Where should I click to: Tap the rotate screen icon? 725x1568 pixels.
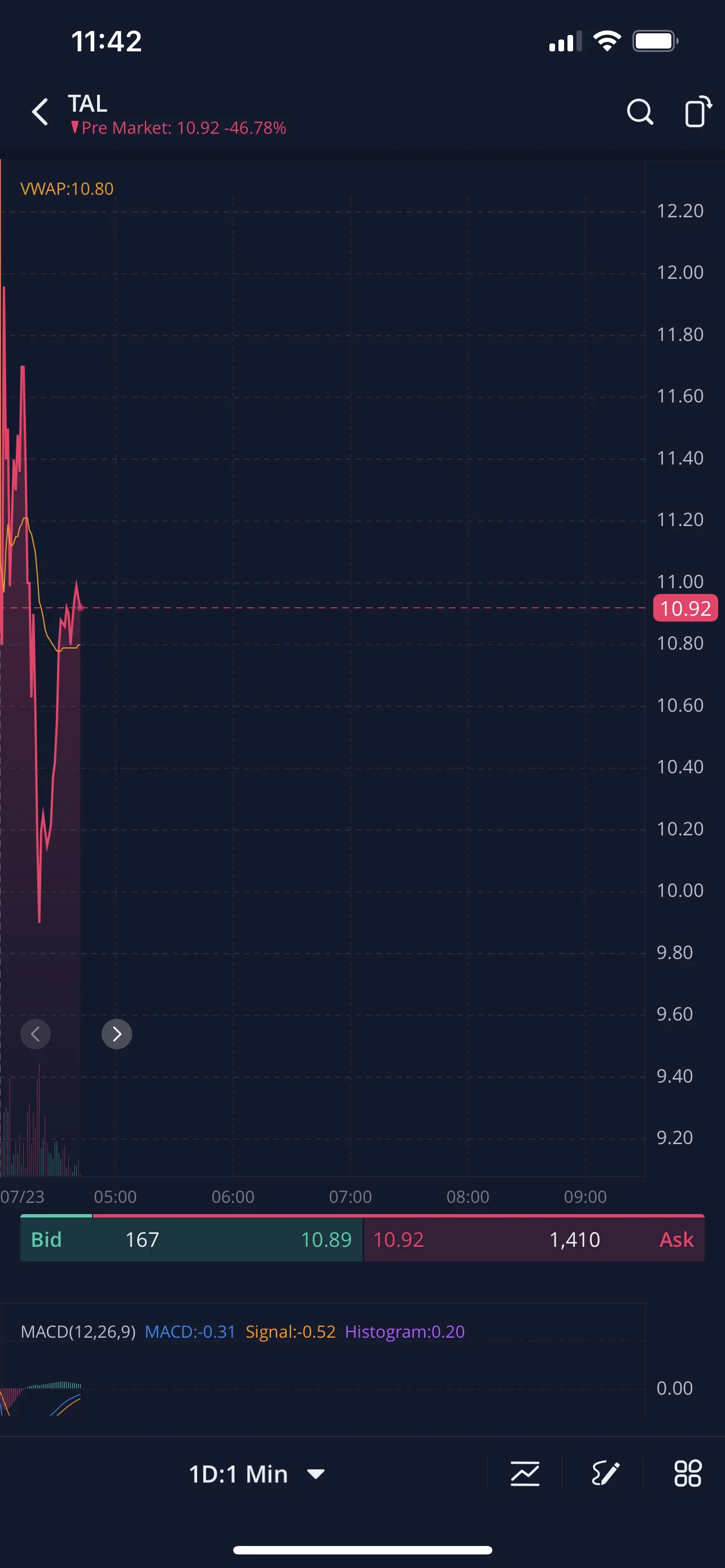697,111
